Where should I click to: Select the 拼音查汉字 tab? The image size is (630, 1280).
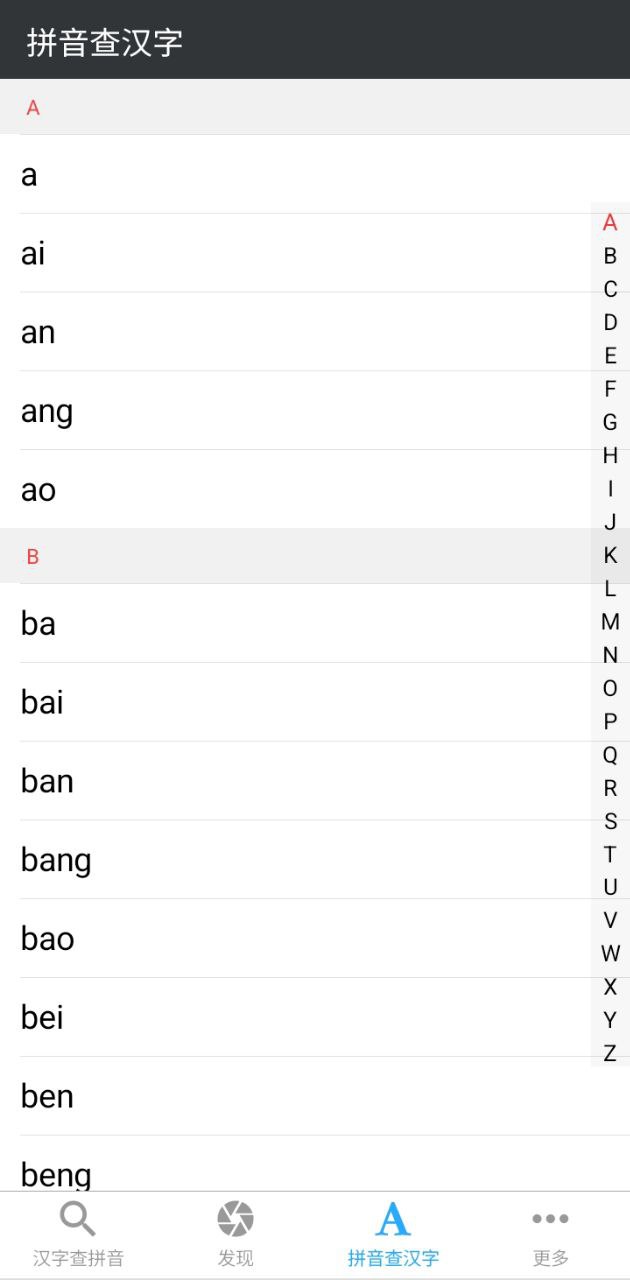coord(393,1235)
